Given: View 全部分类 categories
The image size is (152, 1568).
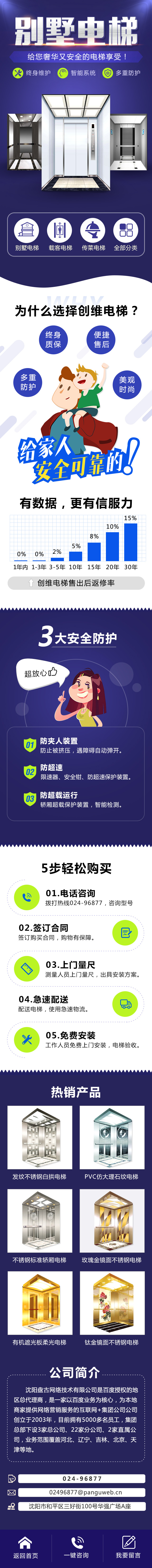Looking at the screenshot, I should coord(126,234).
